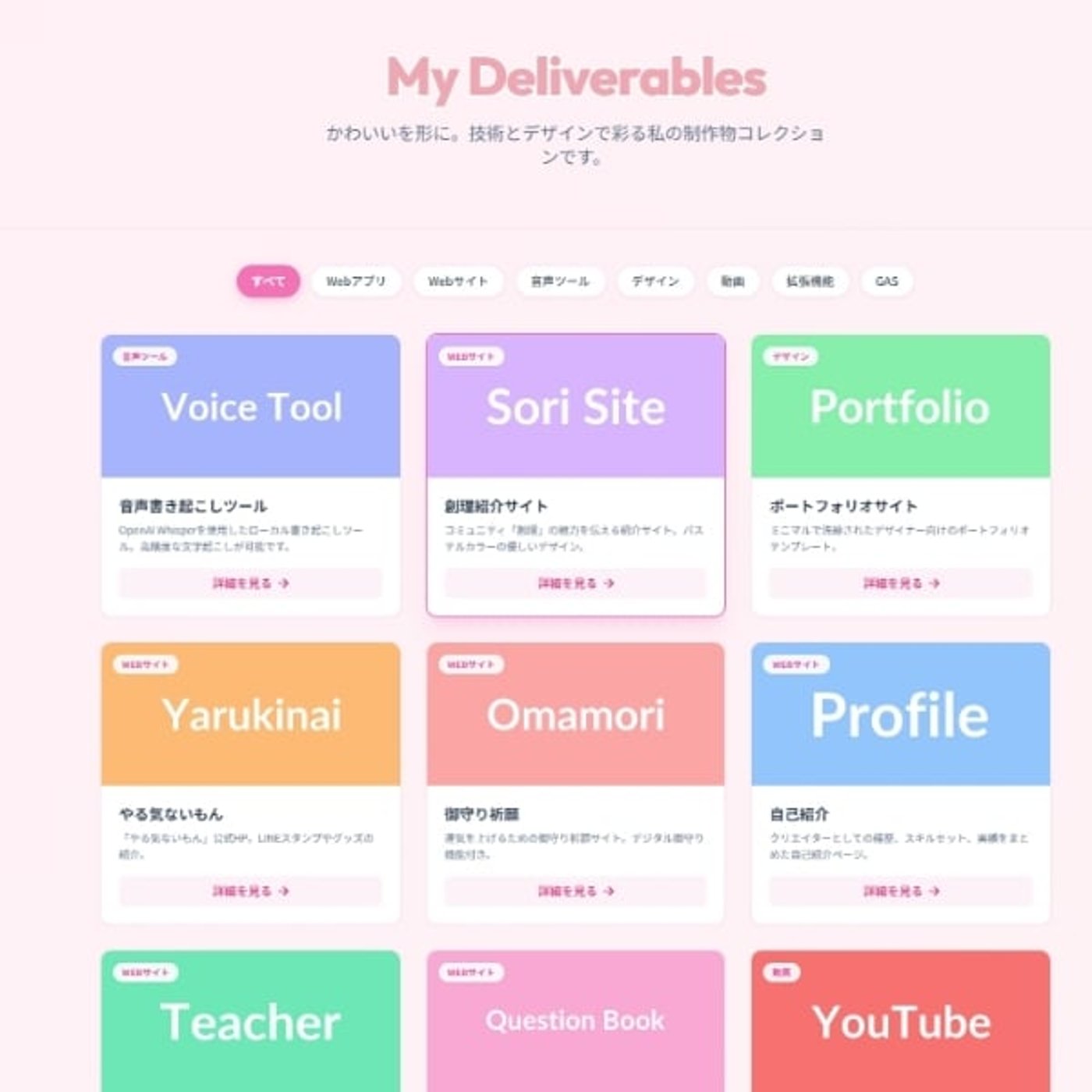Switch to the Webサイト filter
Image resolution: width=1092 pixels, height=1092 pixels.
click(458, 282)
